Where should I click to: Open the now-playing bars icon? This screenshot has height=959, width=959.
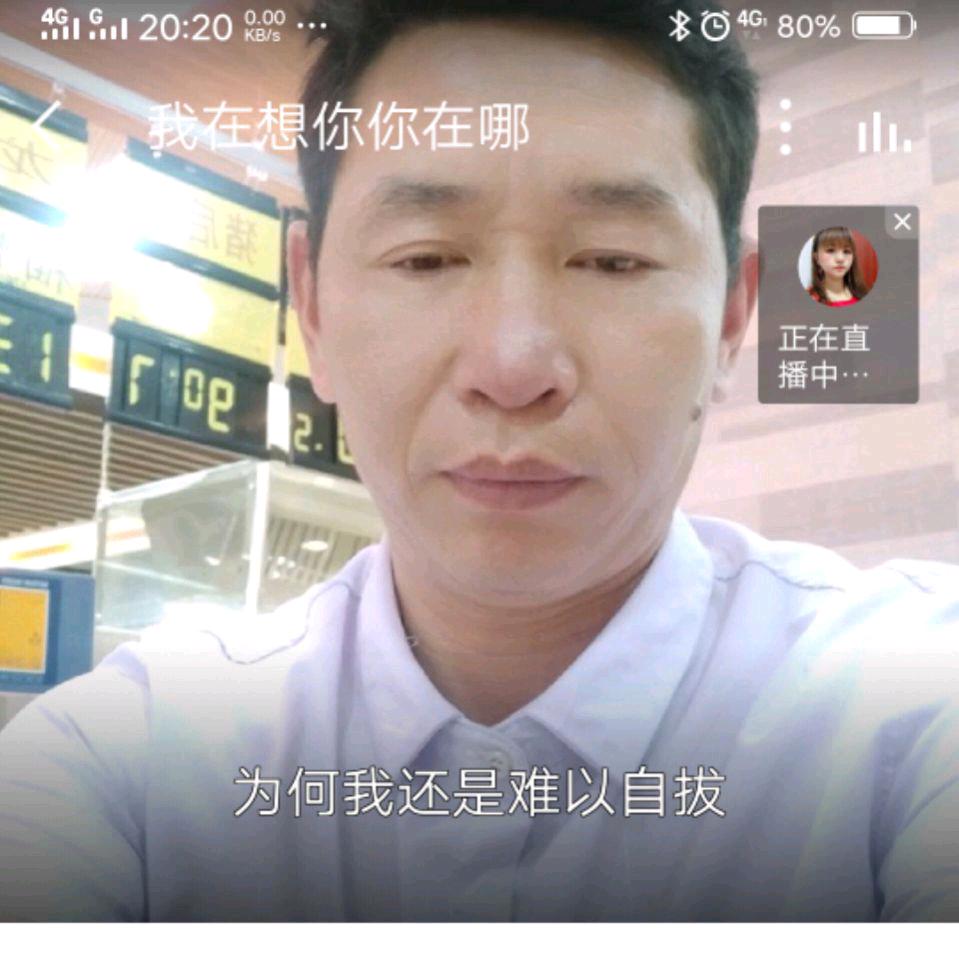pyautogui.click(x=884, y=130)
